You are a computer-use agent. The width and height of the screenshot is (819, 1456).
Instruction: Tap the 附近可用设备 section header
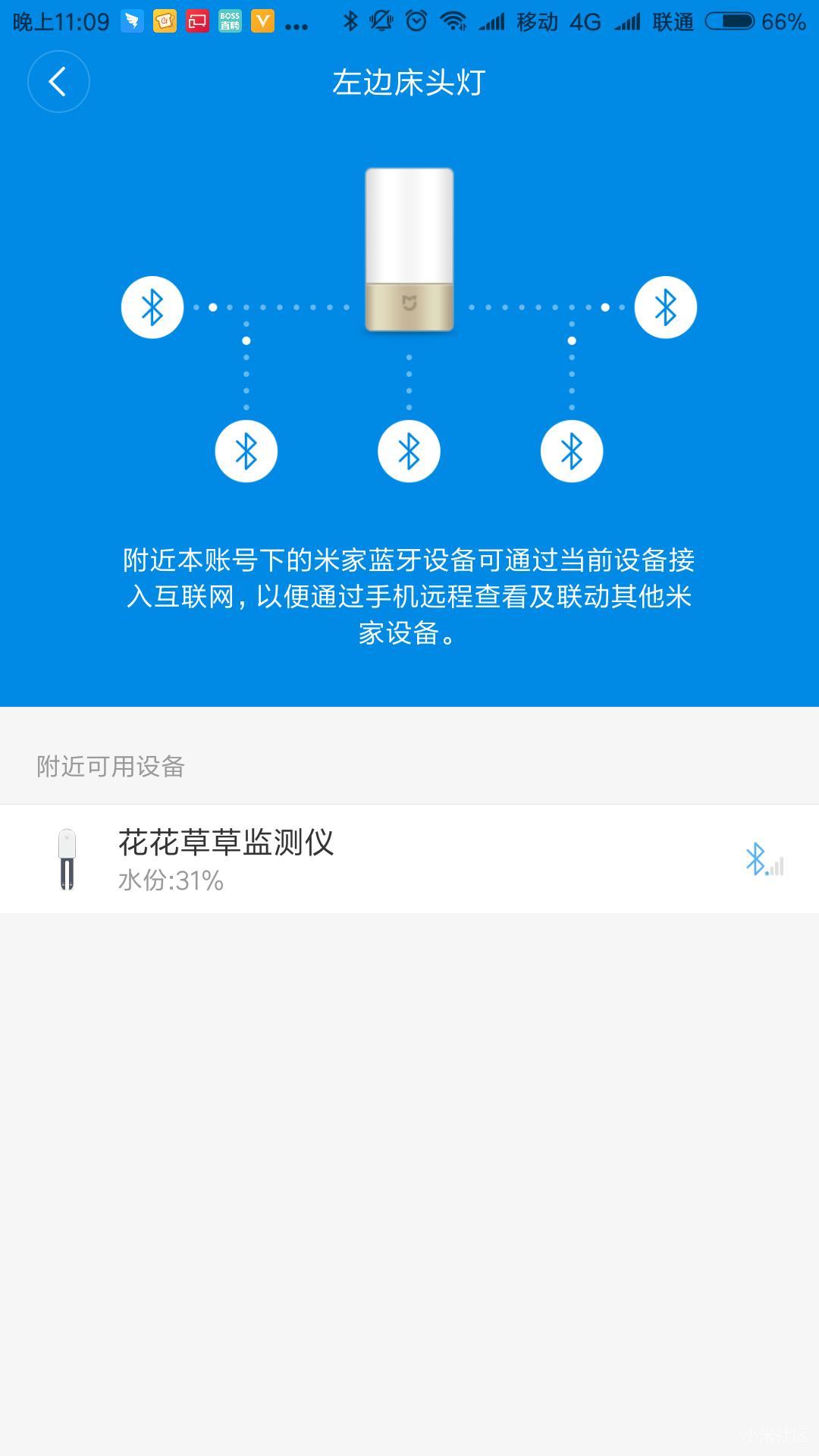pos(108,767)
